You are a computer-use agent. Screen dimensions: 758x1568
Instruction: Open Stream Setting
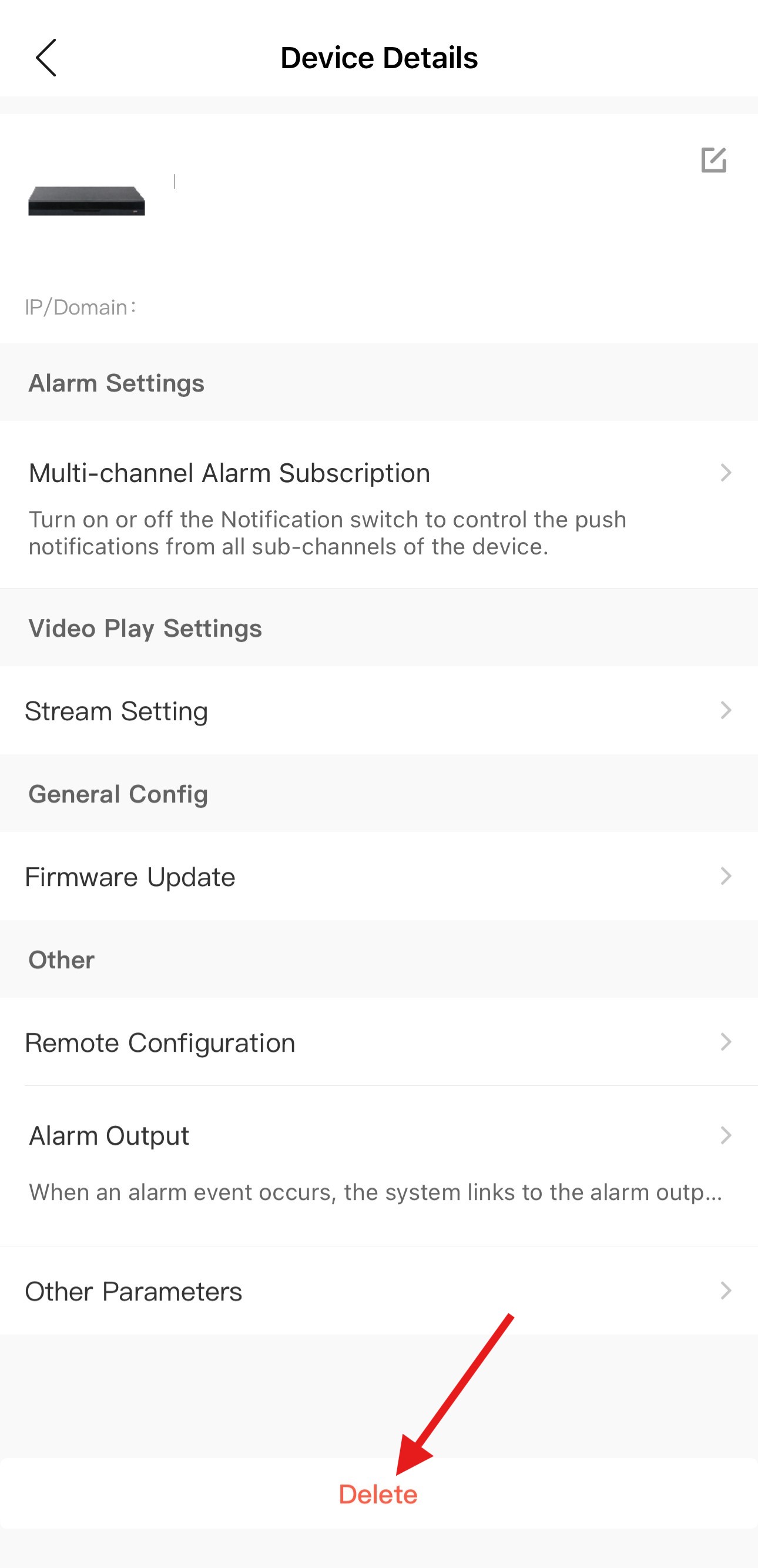click(x=378, y=710)
